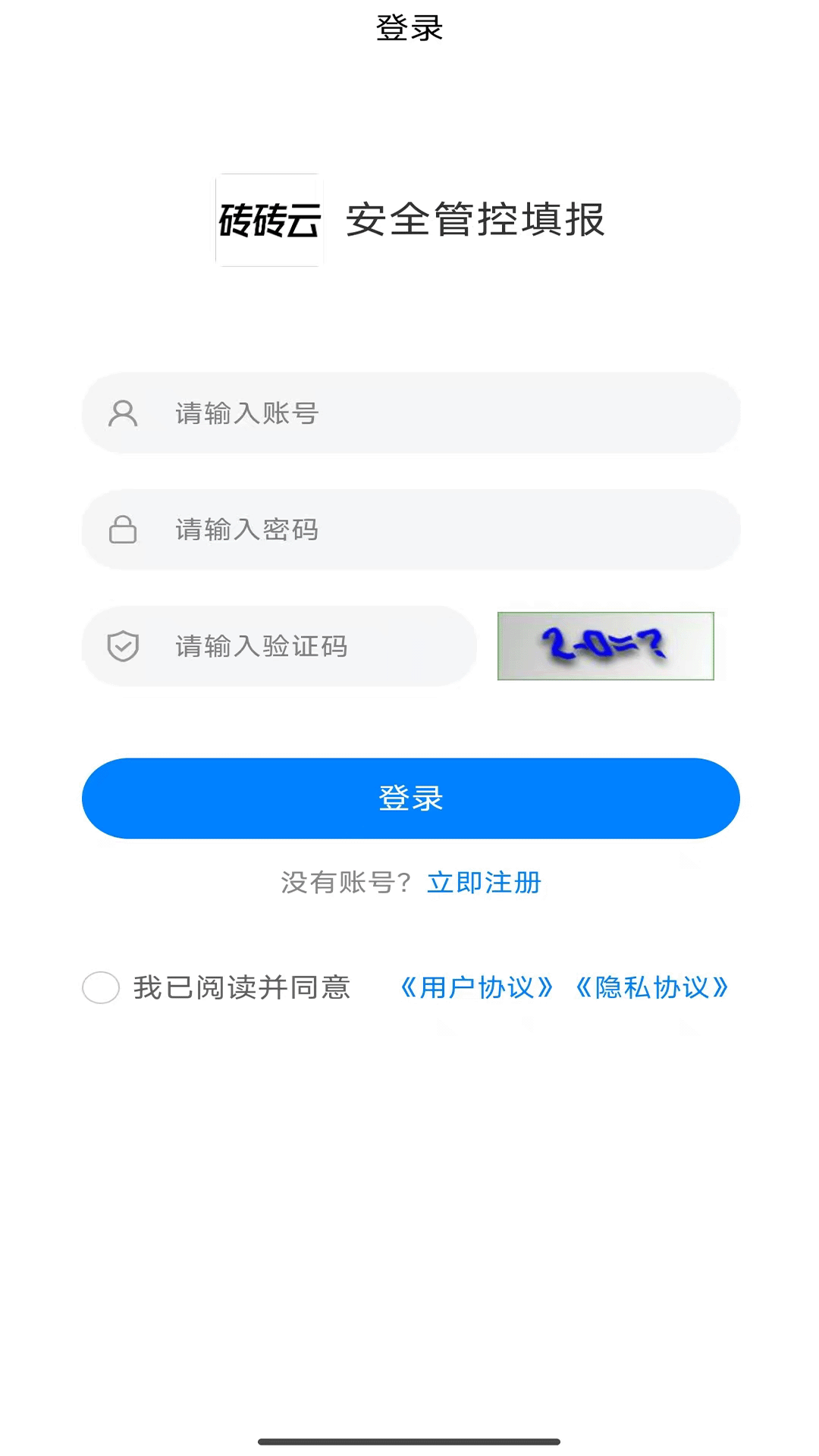This screenshot has width=819, height=1456.
Task: Click the shield icon beside captcha input
Action: click(122, 646)
